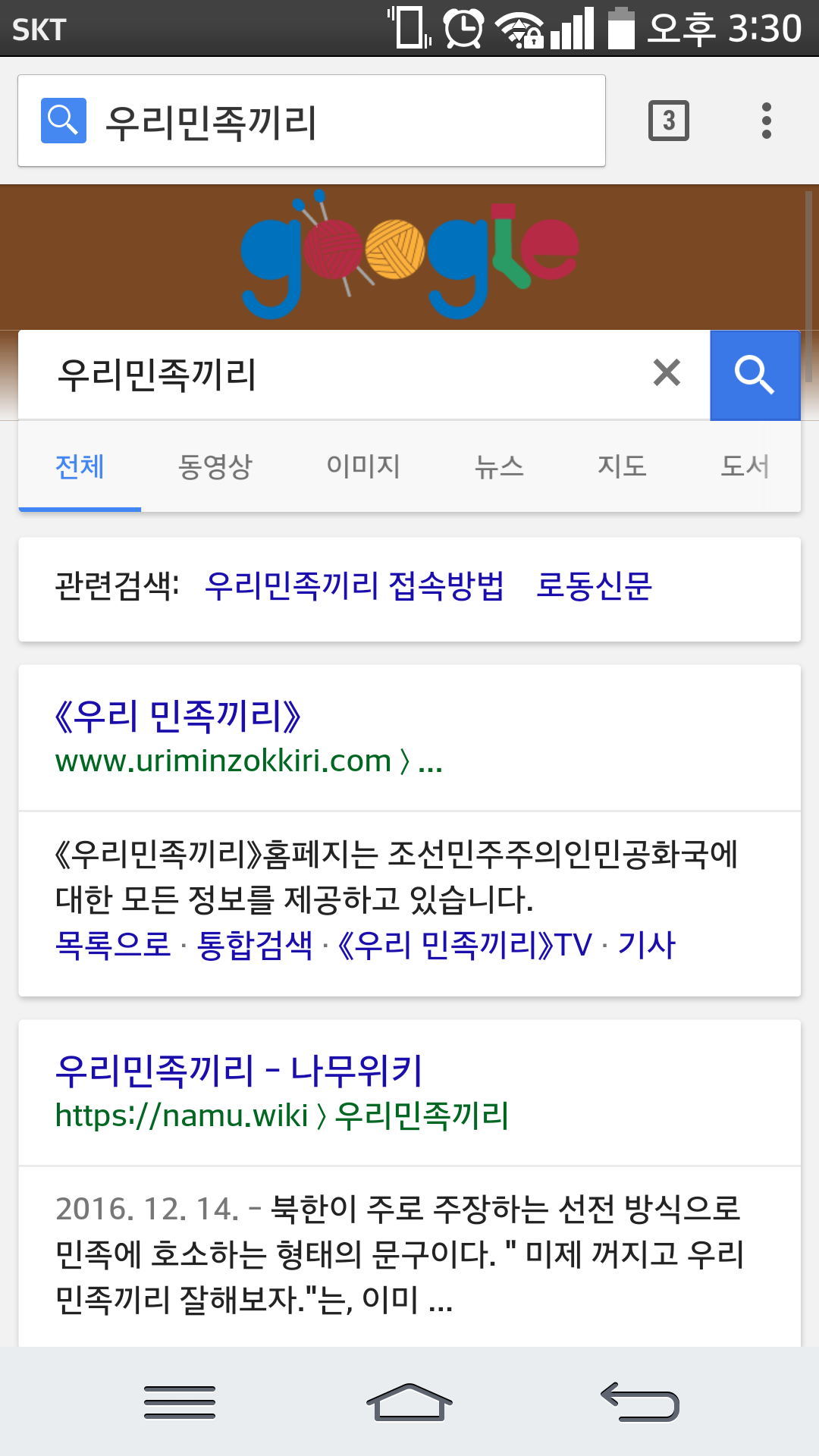Open the browser overflow menu
The height and width of the screenshot is (1456, 819).
coord(766,121)
